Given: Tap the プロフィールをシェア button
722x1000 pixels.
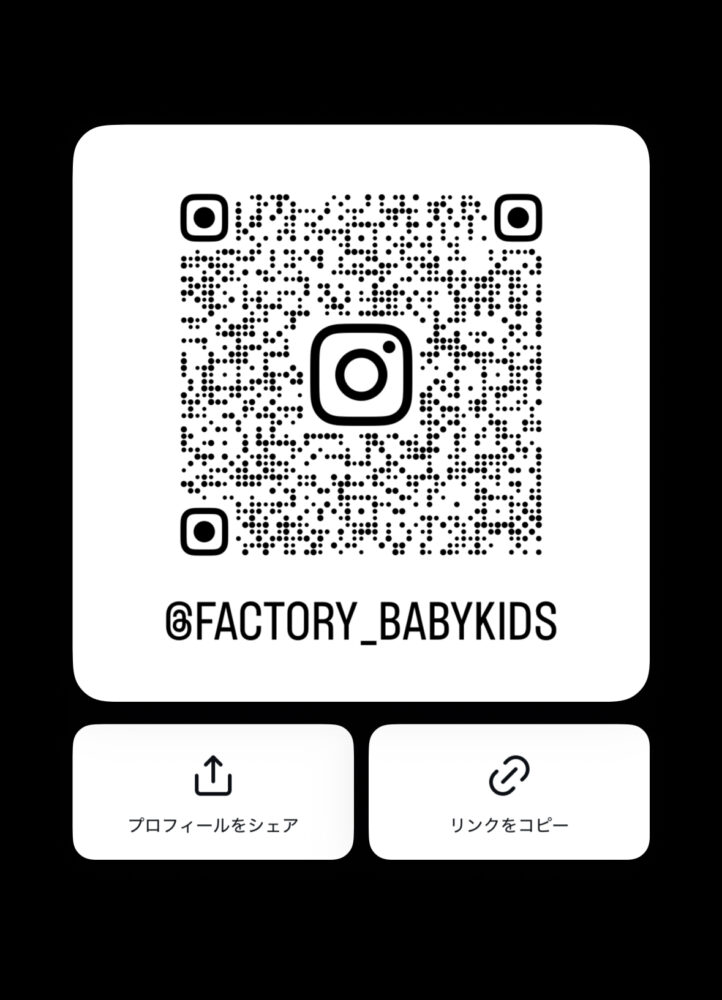Looking at the screenshot, I should point(213,792).
